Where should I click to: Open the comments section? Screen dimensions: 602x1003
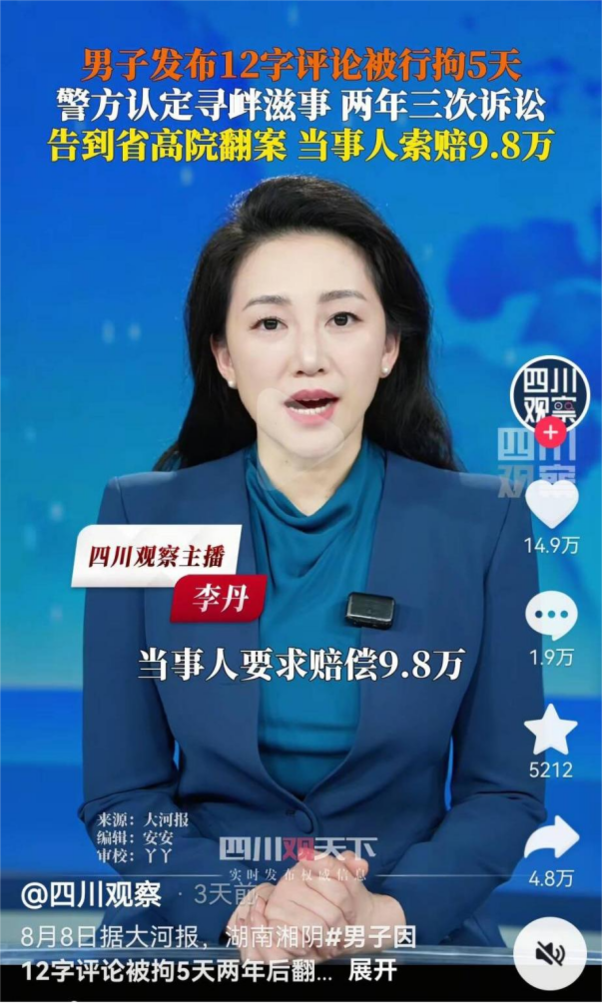[x=551, y=616]
